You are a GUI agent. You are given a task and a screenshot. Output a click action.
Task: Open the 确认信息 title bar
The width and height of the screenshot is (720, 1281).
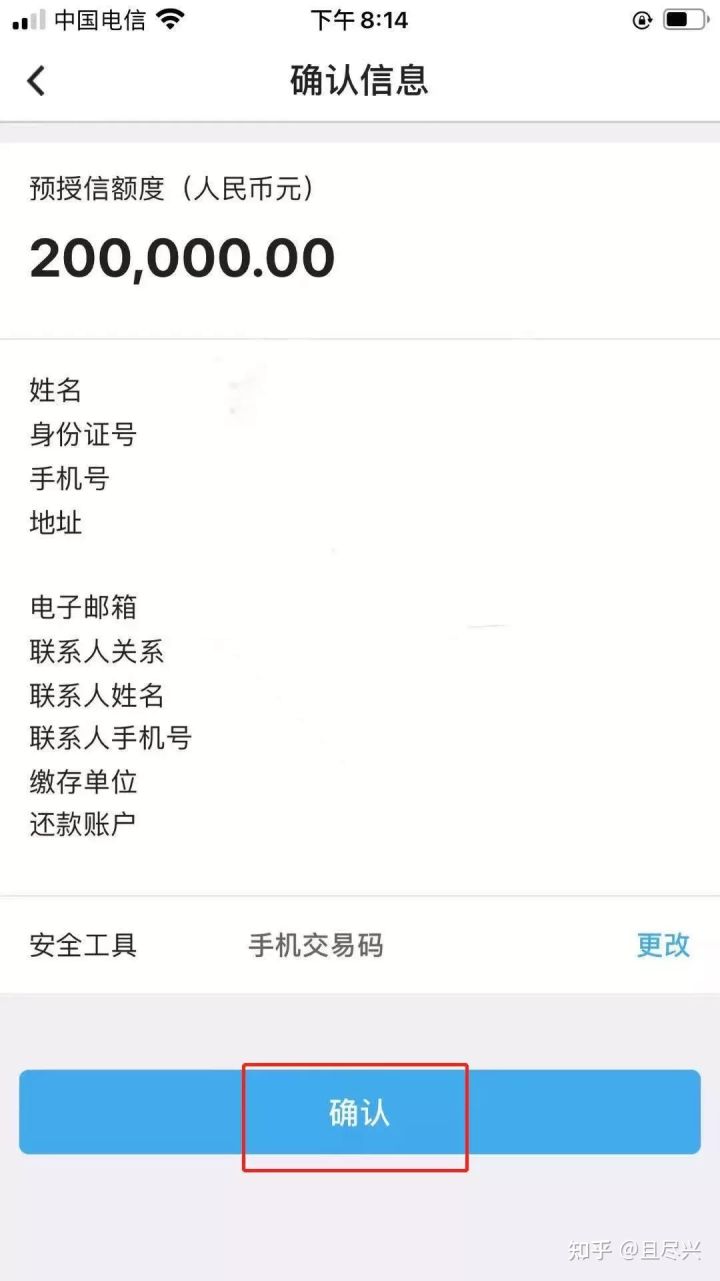tap(360, 82)
